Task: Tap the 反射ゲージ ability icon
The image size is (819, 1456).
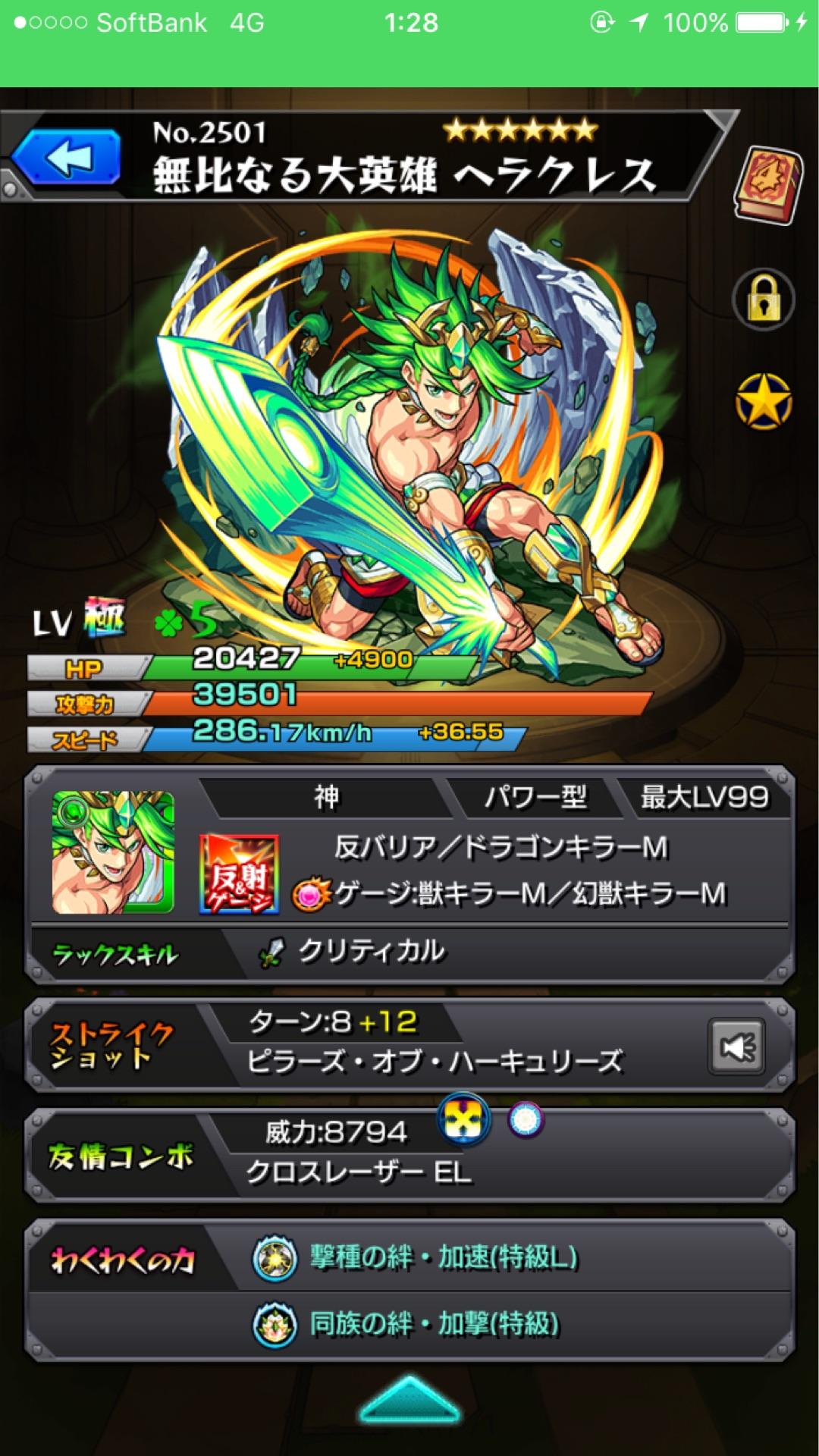Action: coord(239,874)
